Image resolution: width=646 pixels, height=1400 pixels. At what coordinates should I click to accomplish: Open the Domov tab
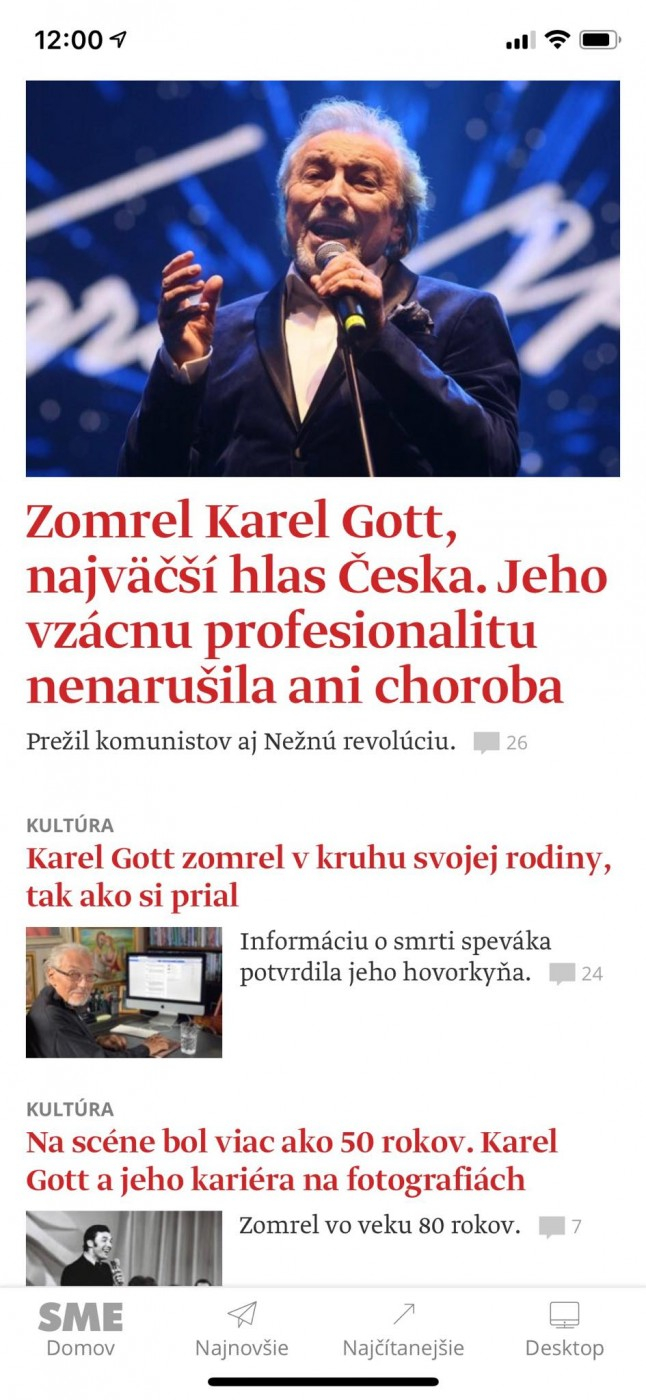tap(81, 1330)
